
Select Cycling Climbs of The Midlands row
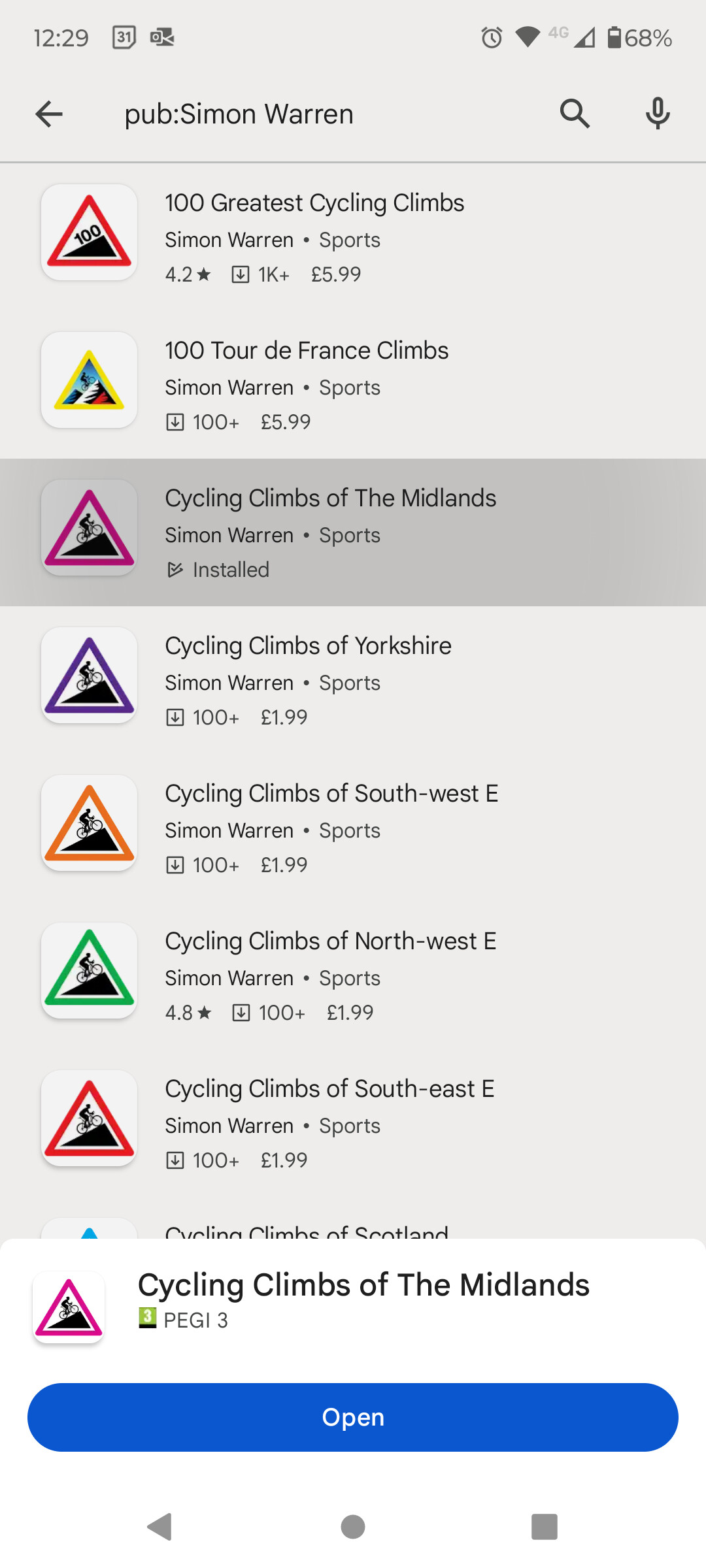pyautogui.click(x=353, y=532)
